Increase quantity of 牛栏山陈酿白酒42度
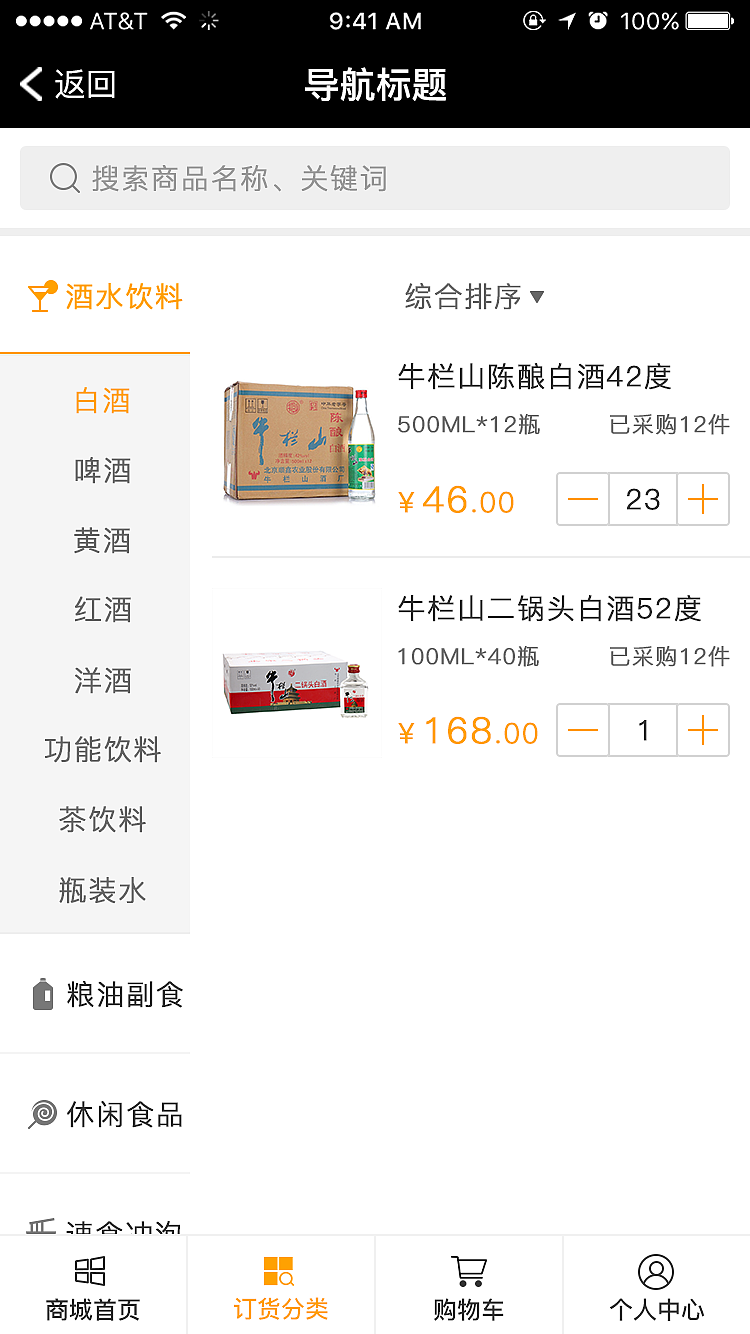 (x=703, y=499)
